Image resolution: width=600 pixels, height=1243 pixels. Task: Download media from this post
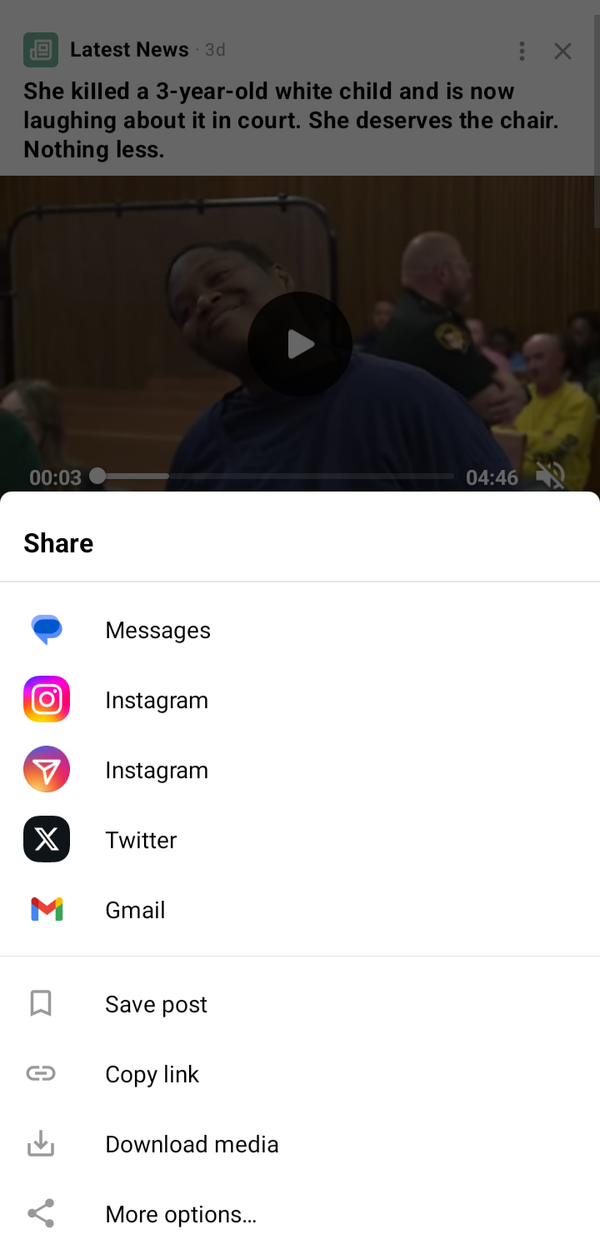300,1144
